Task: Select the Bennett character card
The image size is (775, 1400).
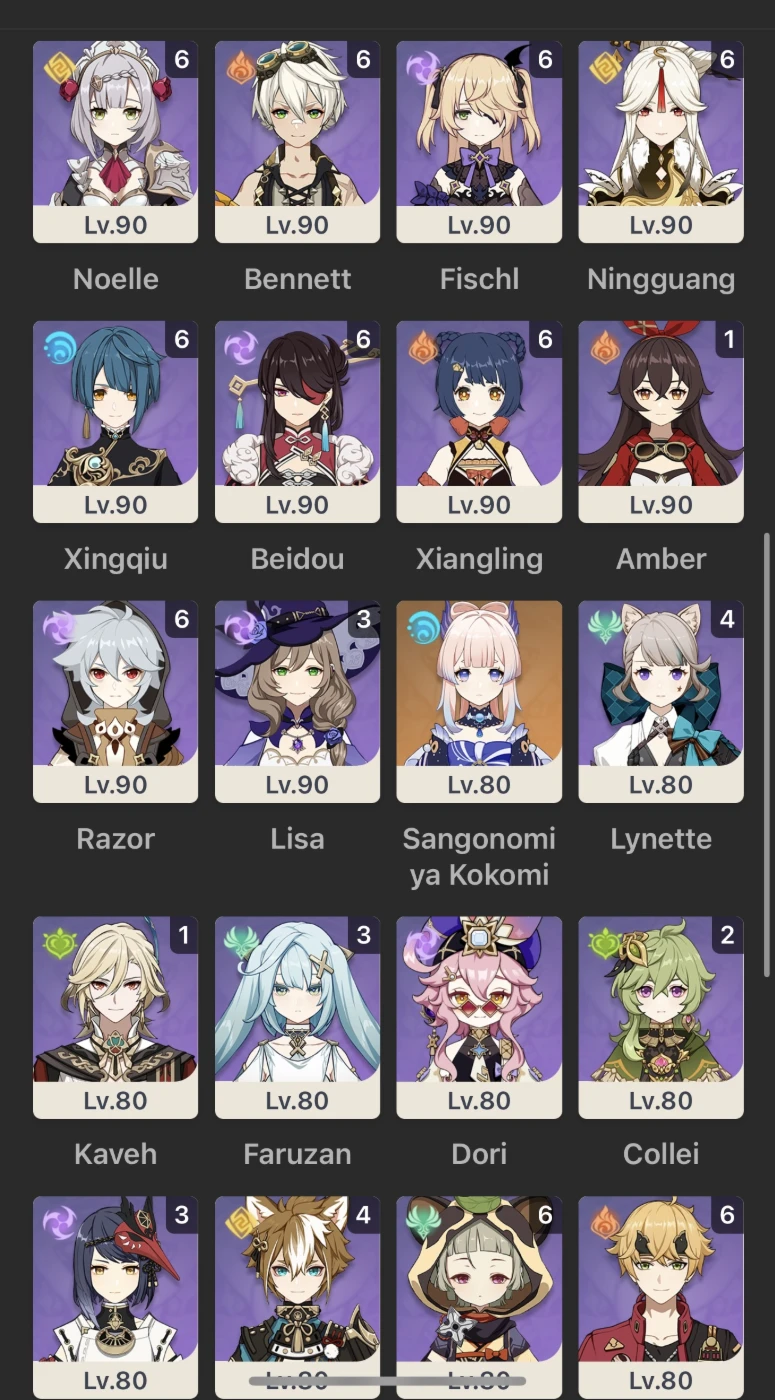Action: tap(297, 142)
